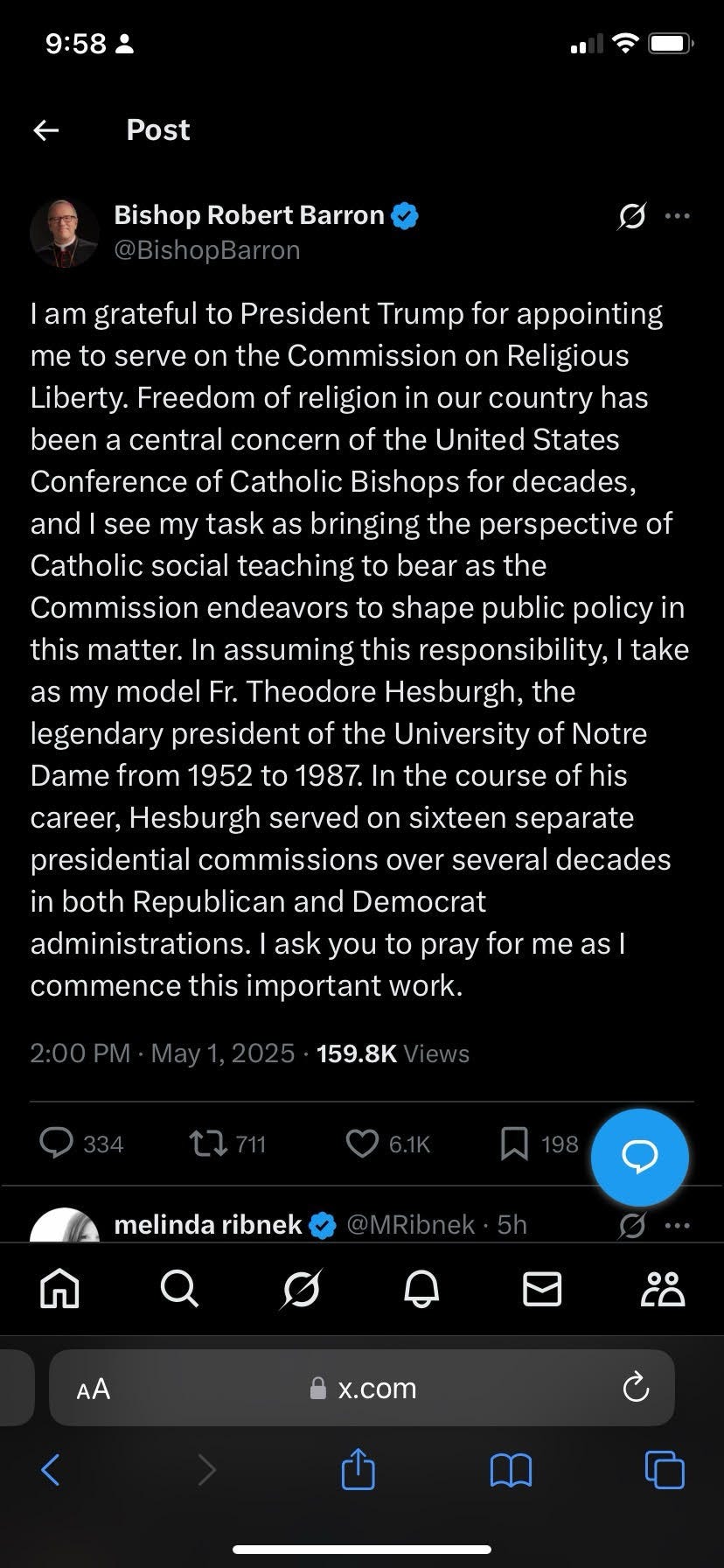Repost Bishop Barron's post
724x1568 pixels.
tap(209, 1143)
